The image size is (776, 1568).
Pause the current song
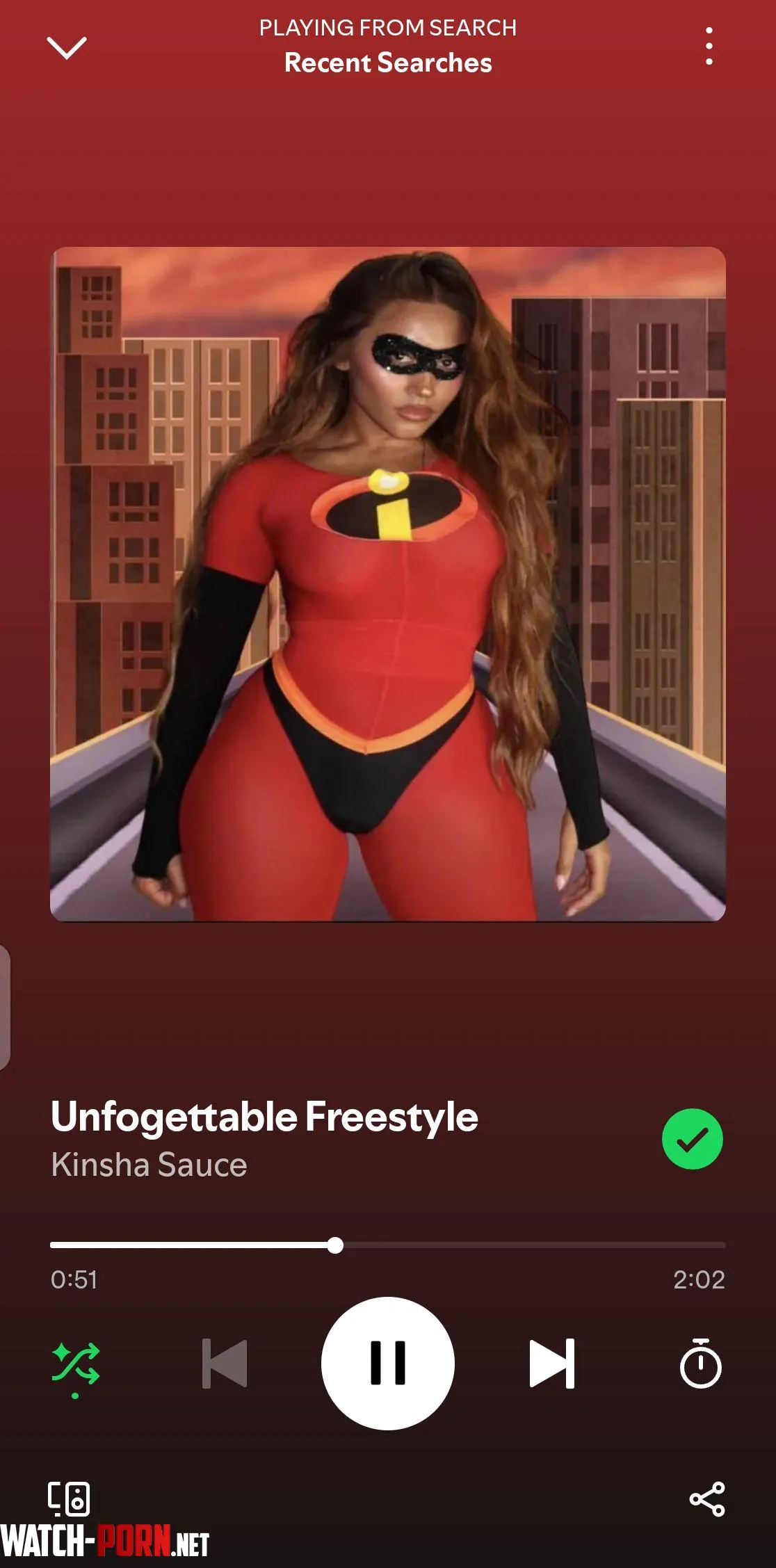(x=387, y=1364)
